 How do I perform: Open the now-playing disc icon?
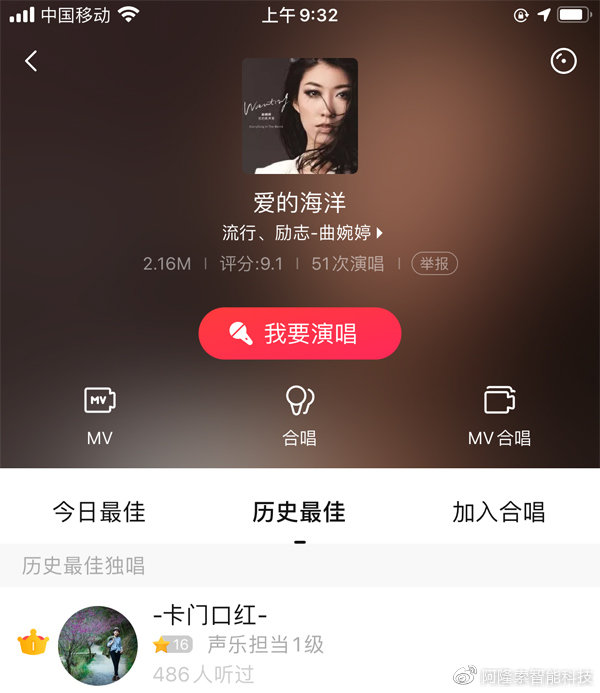coord(564,61)
